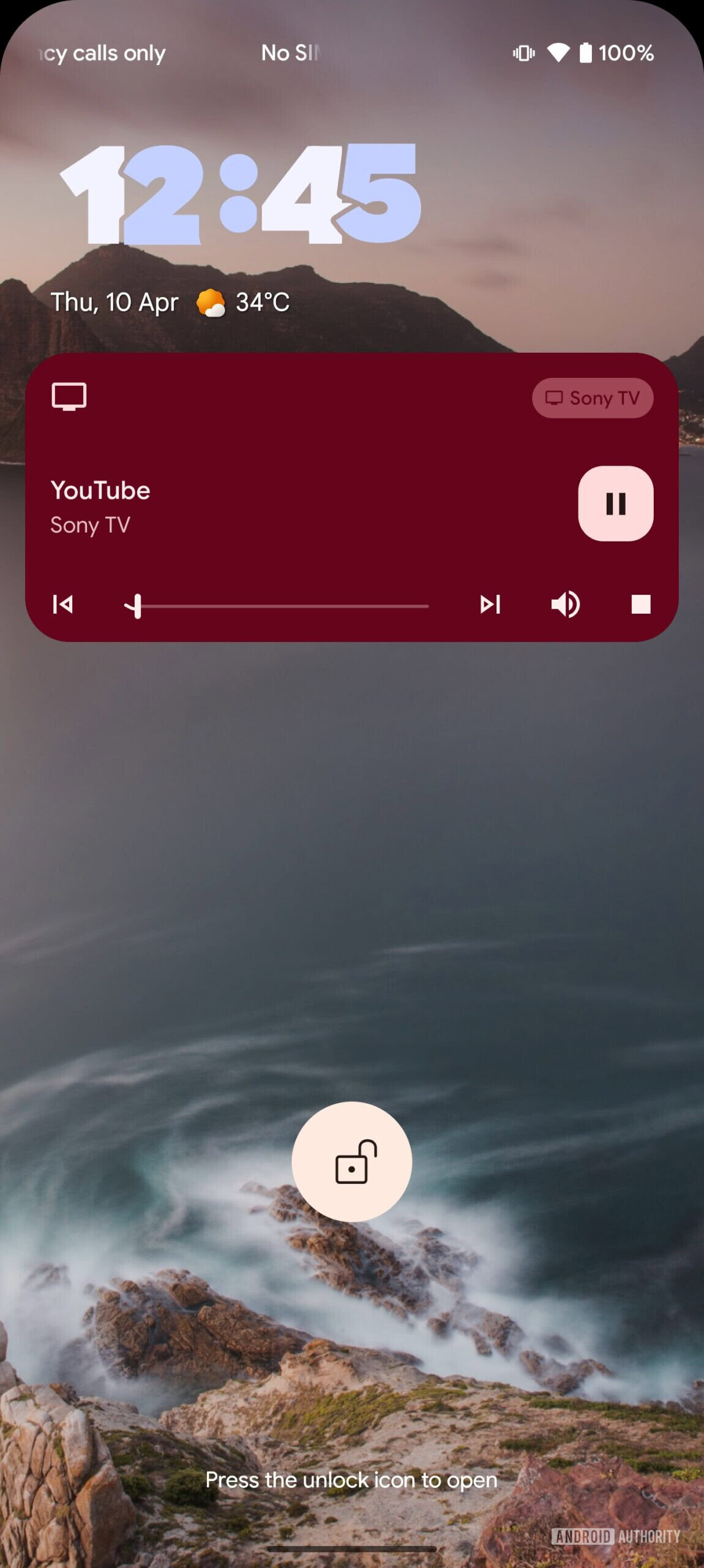This screenshot has width=704, height=1568.
Task: Tap the unlock icon to open the phone
Action: pos(352,1161)
